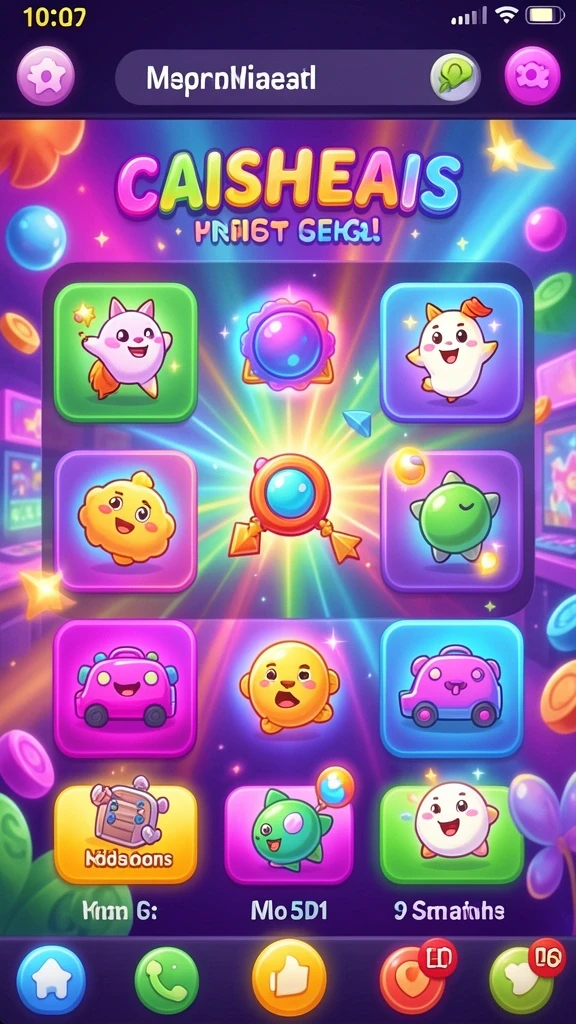The width and height of the screenshot is (576, 1024).
Task: Open the yellow treasure chest Ndsoons tile
Action: tap(125, 834)
